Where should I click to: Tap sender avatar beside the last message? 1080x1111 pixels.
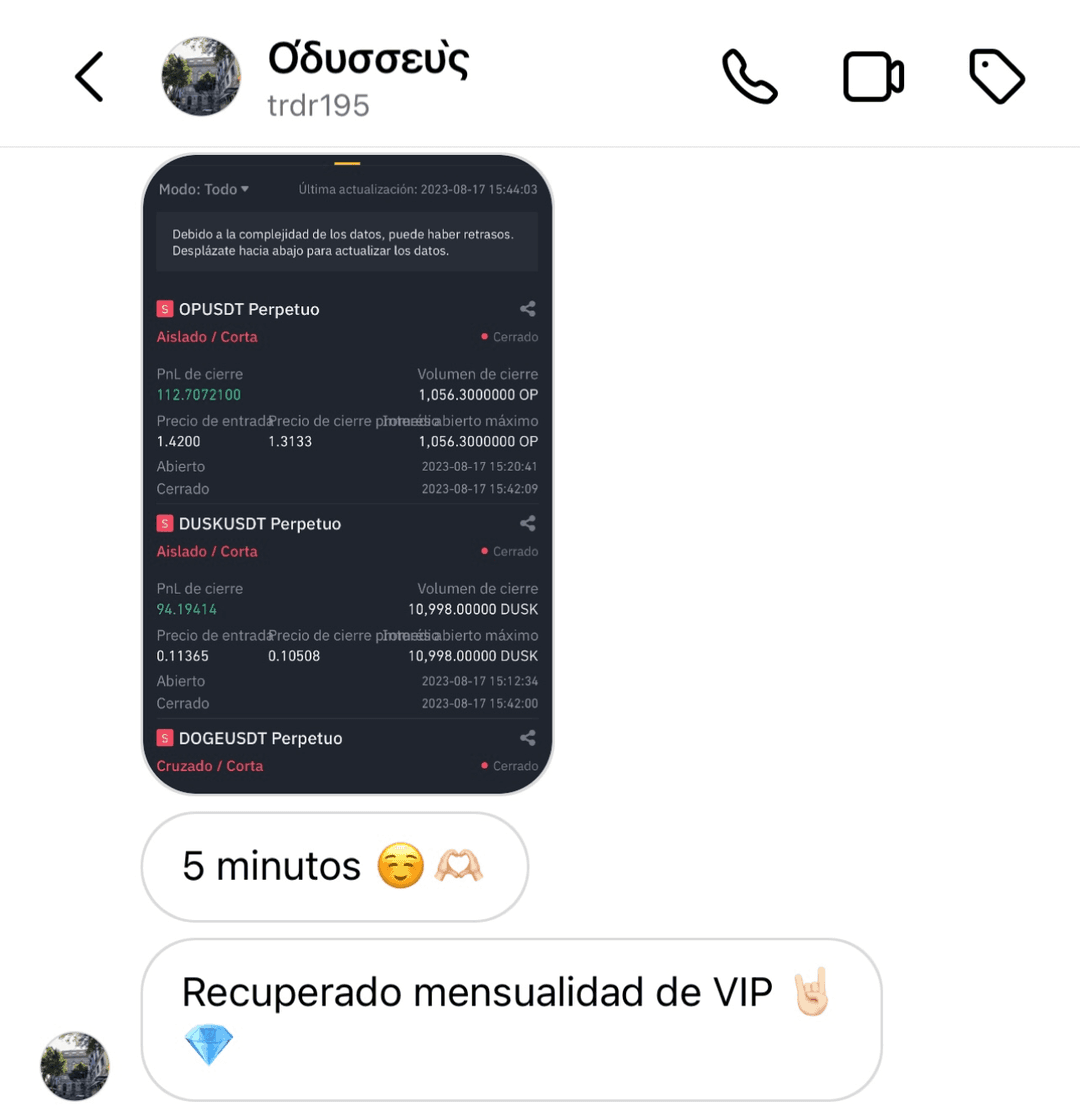coord(75,1066)
